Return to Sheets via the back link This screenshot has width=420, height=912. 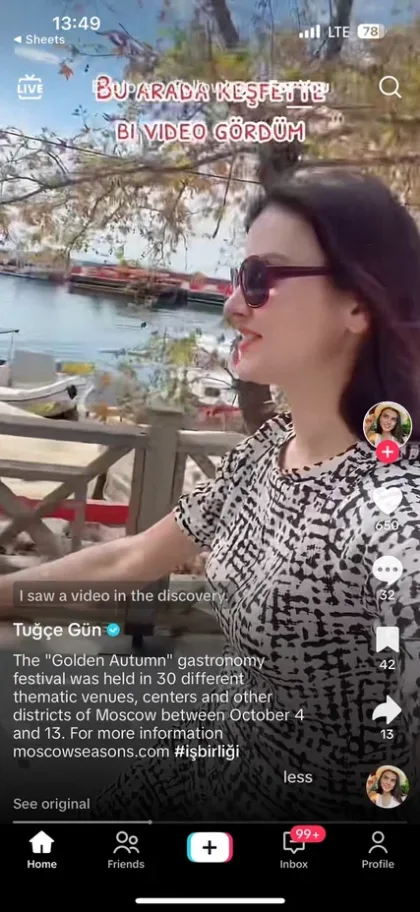point(39,40)
